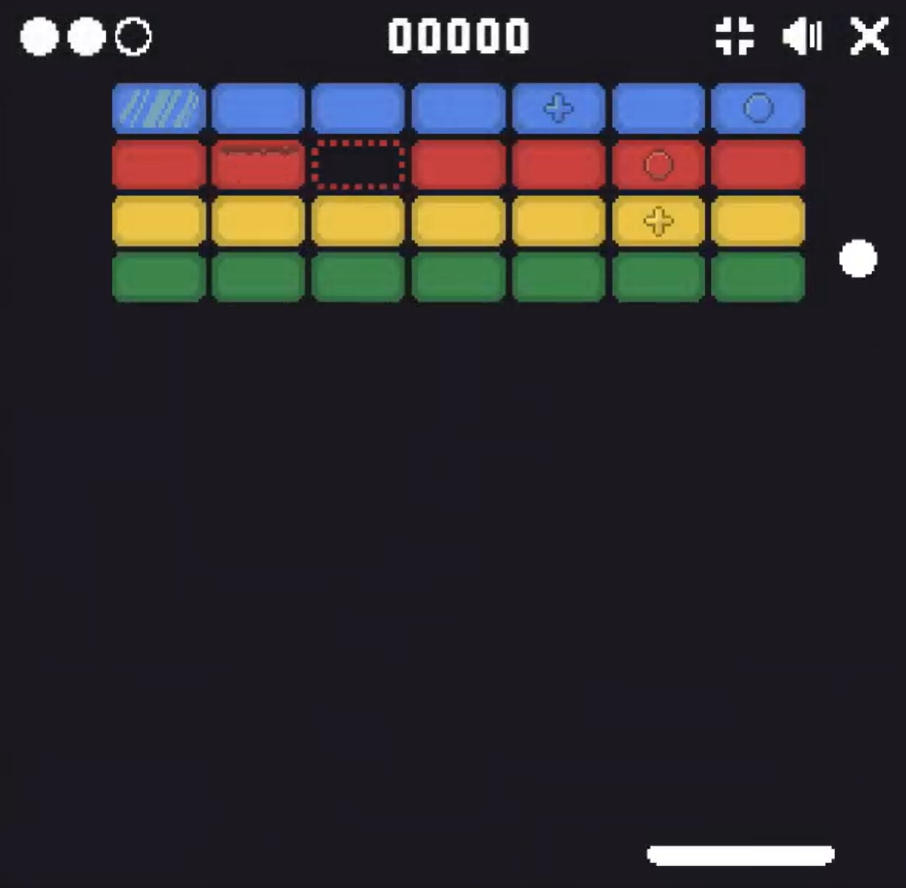The height and width of the screenshot is (888, 906).
Task: Close the game with the X
Action: [869, 37]
